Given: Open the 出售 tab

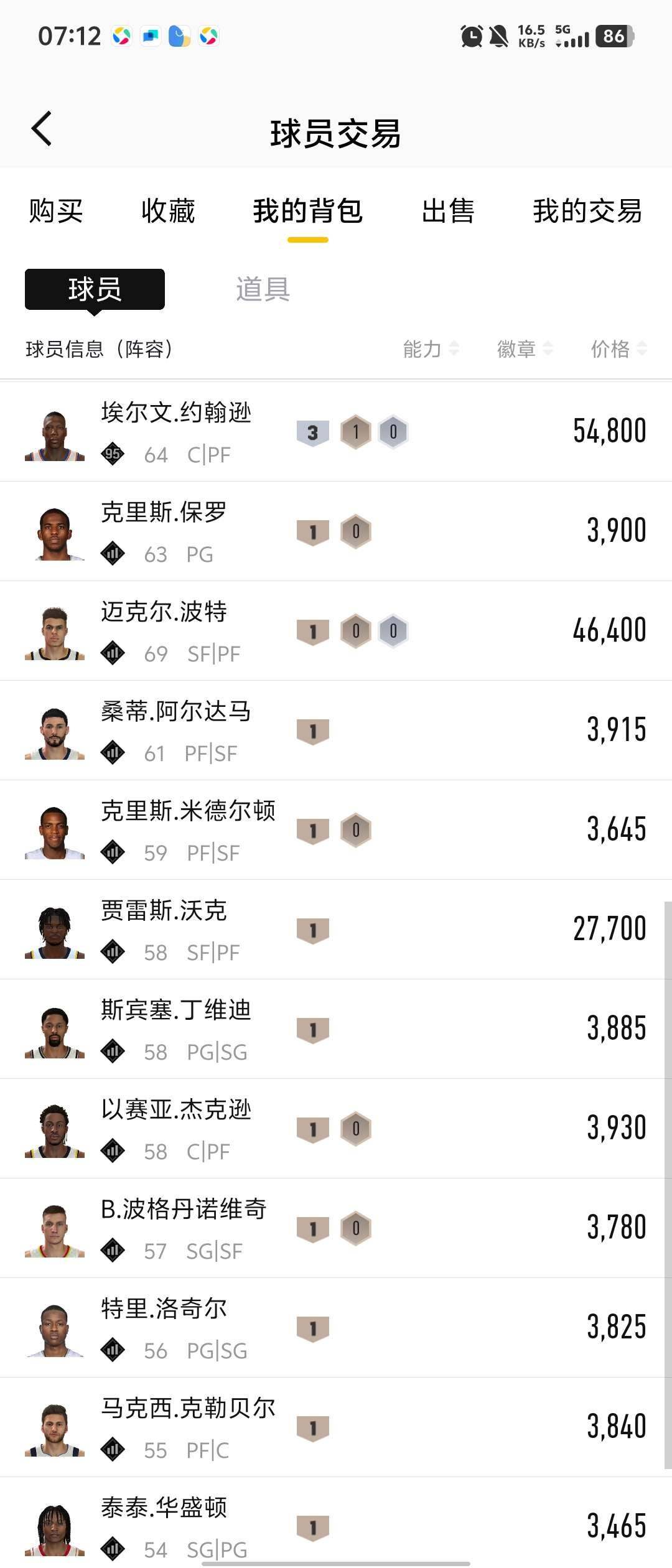Looking at the screenshot, I should [448, 211].
